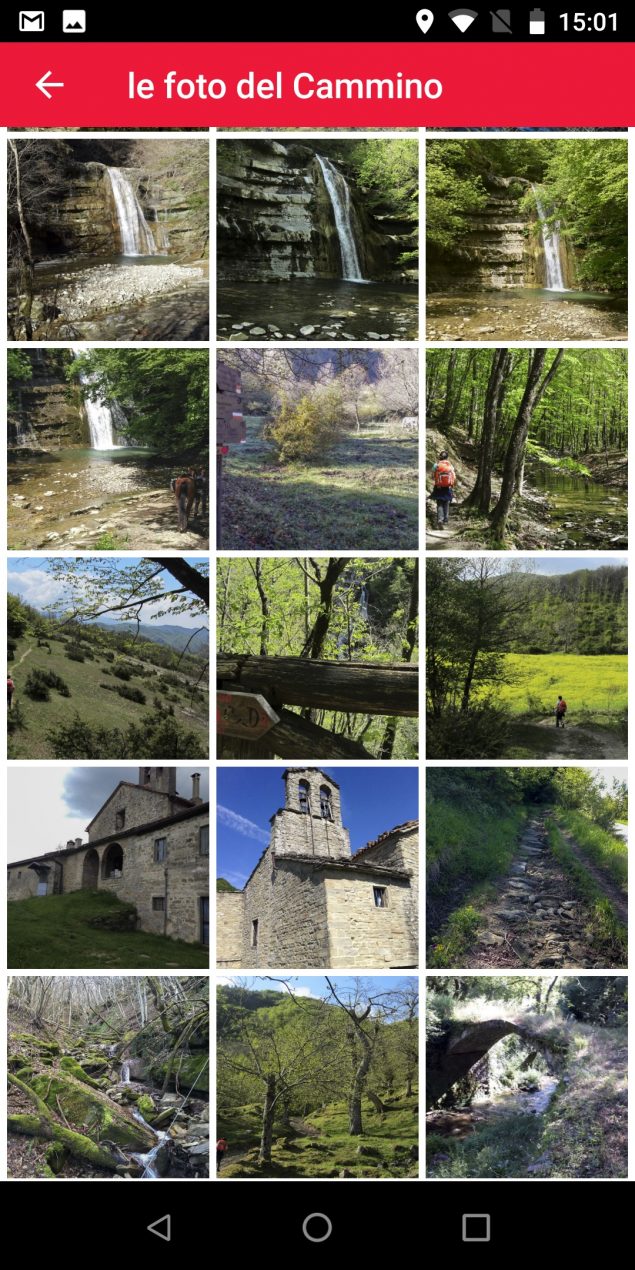Open the stony path between grass photo
Viewport: 635px width, 1270px height.
pyautogui.click(x=527, y=867)
